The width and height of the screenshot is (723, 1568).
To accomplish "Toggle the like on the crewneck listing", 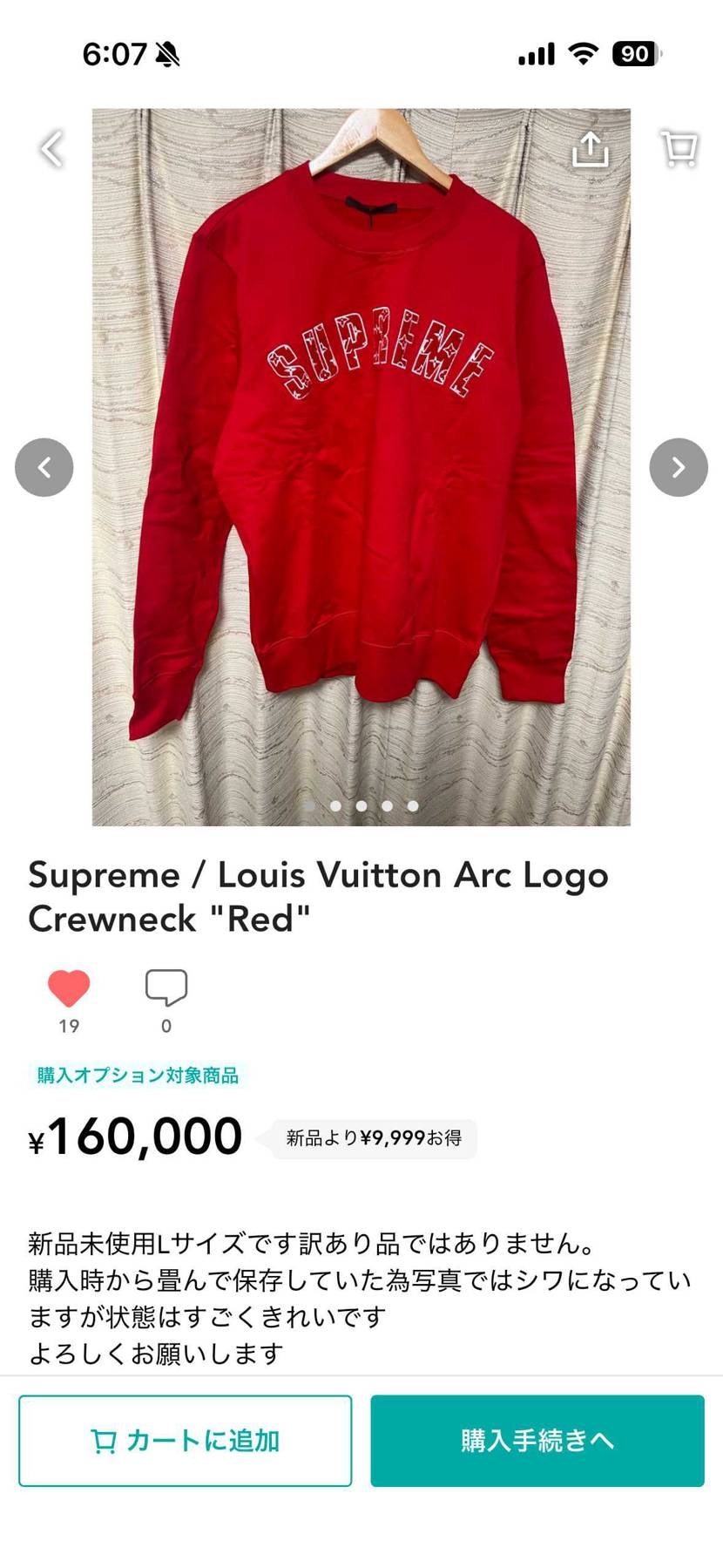I will 68,988.
